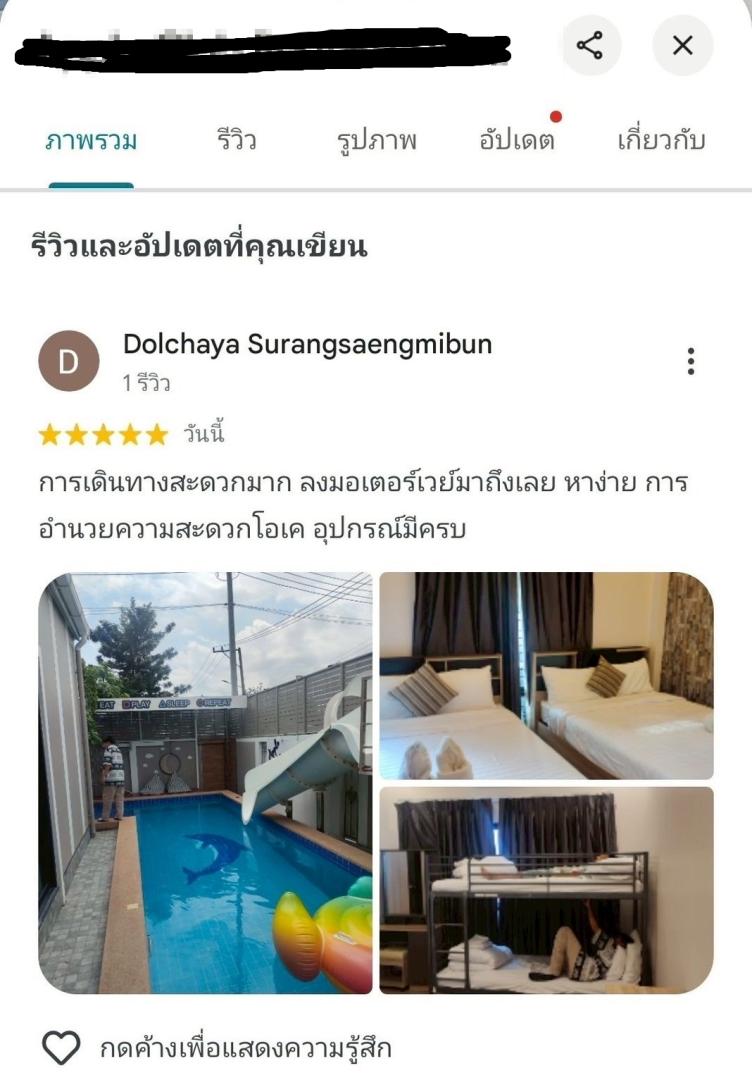Select the ภาพรวม tab

point(91,140)
